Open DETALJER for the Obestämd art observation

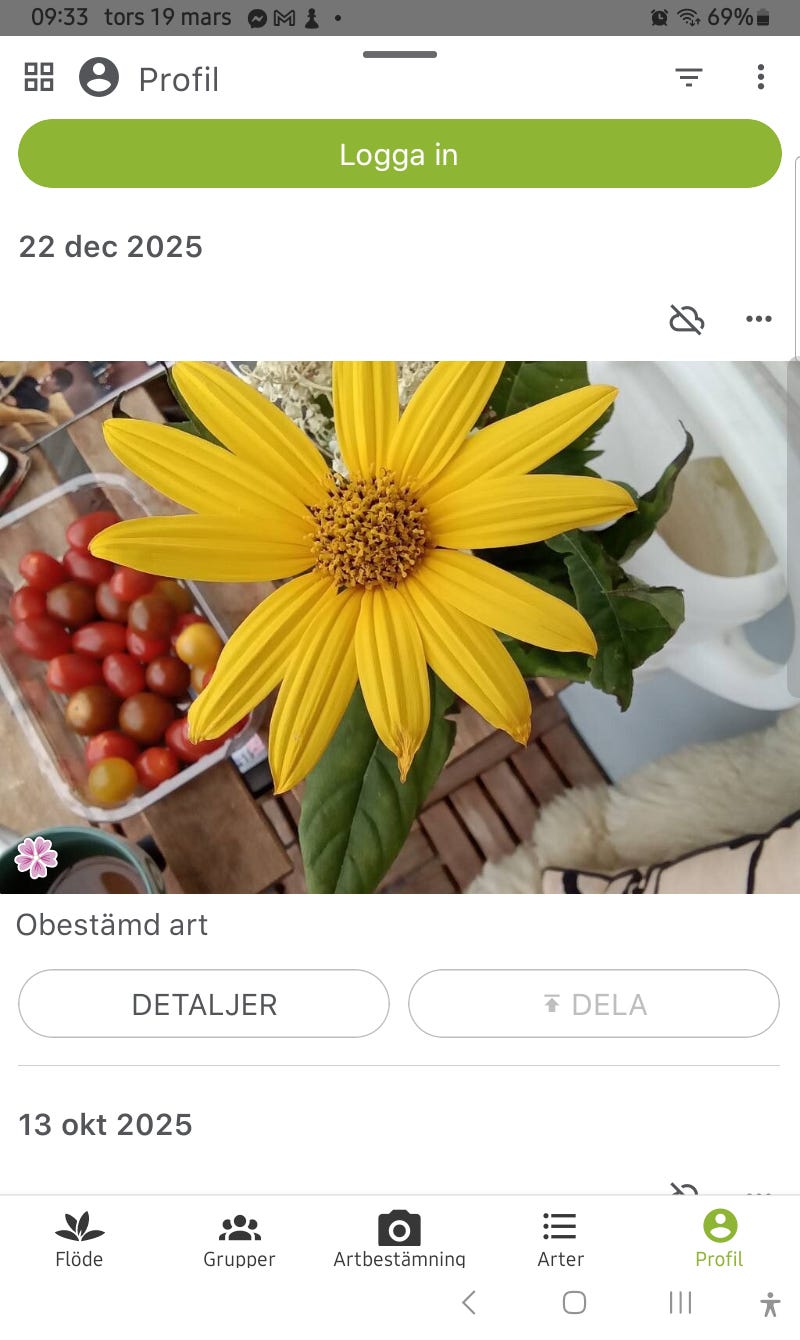[203, 1004]
